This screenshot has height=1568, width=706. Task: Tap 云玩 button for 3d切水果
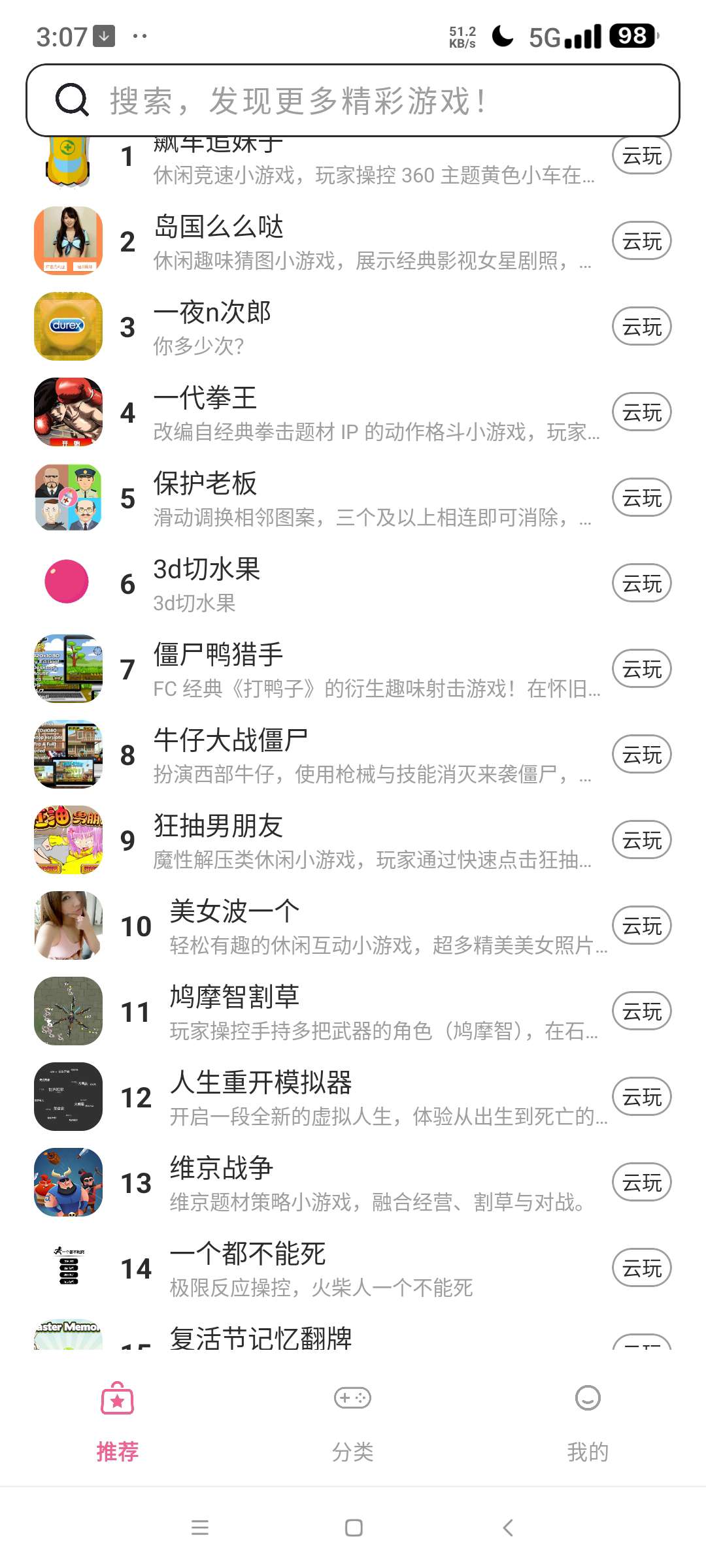[x=641, y=583]
